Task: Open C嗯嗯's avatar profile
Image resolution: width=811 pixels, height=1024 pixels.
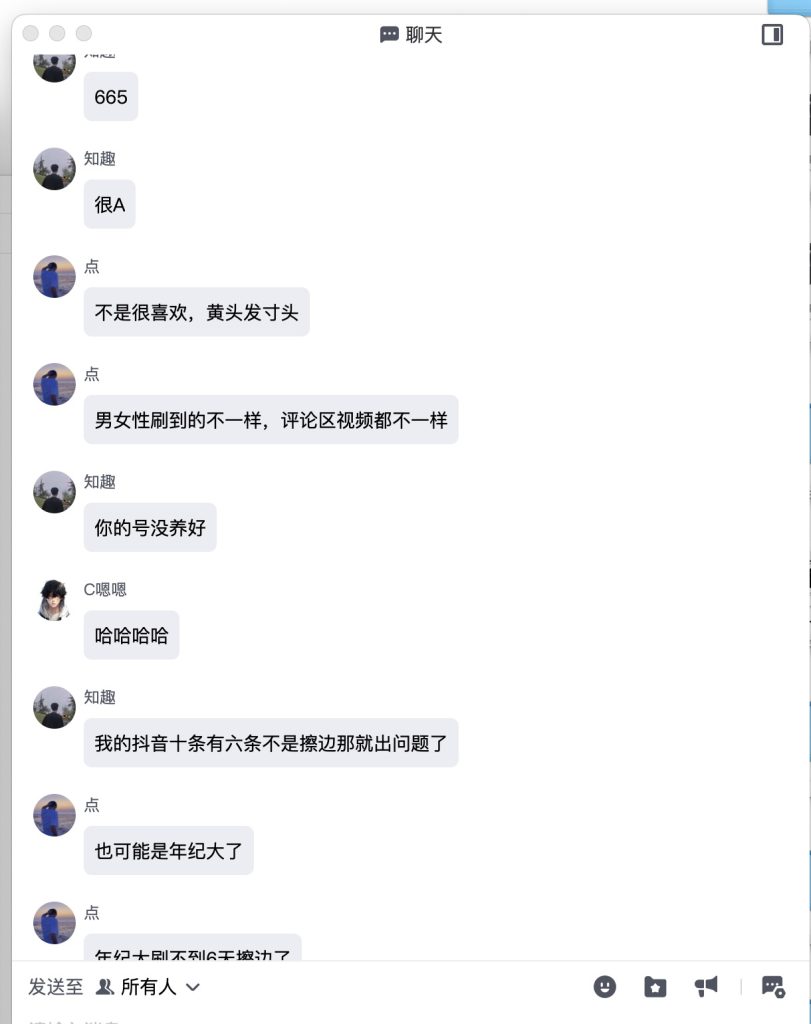Action: click(x=54, y=600)
